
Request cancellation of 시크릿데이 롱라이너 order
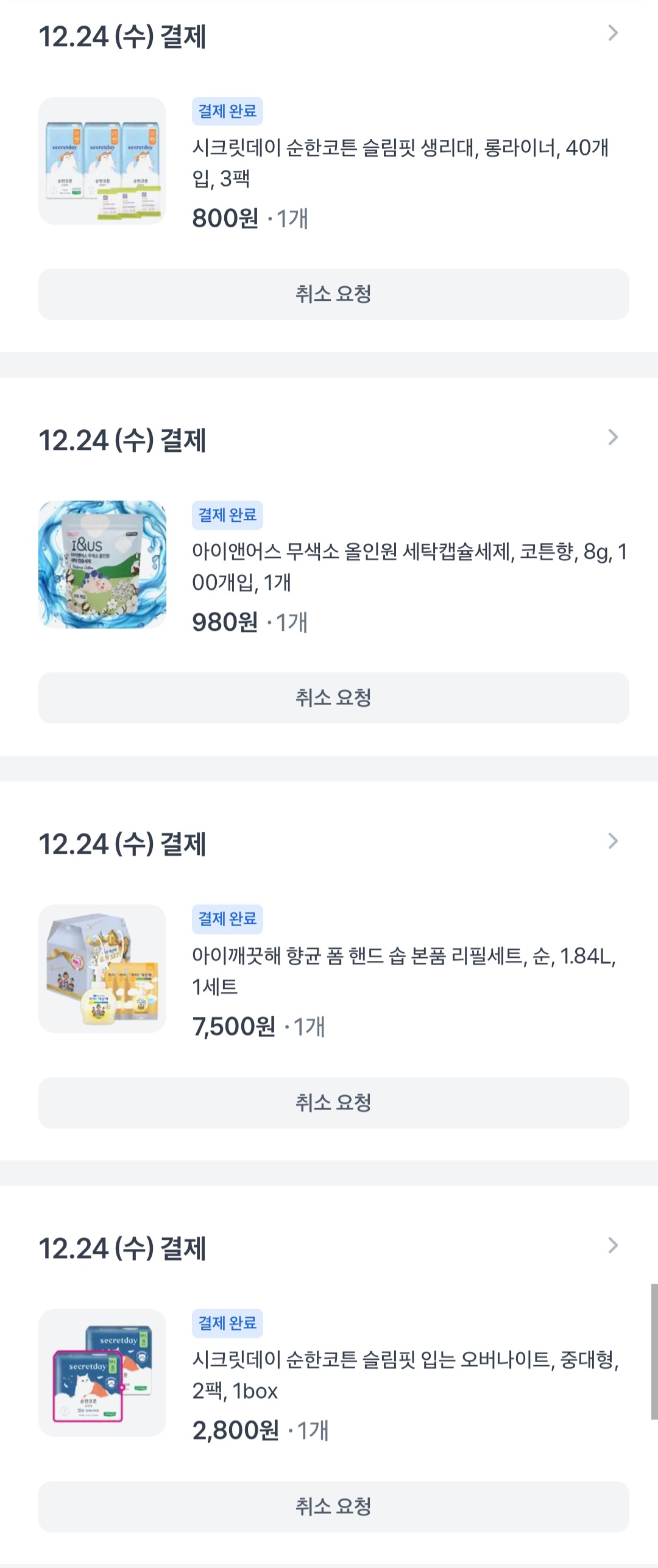(x=333, y=294)
